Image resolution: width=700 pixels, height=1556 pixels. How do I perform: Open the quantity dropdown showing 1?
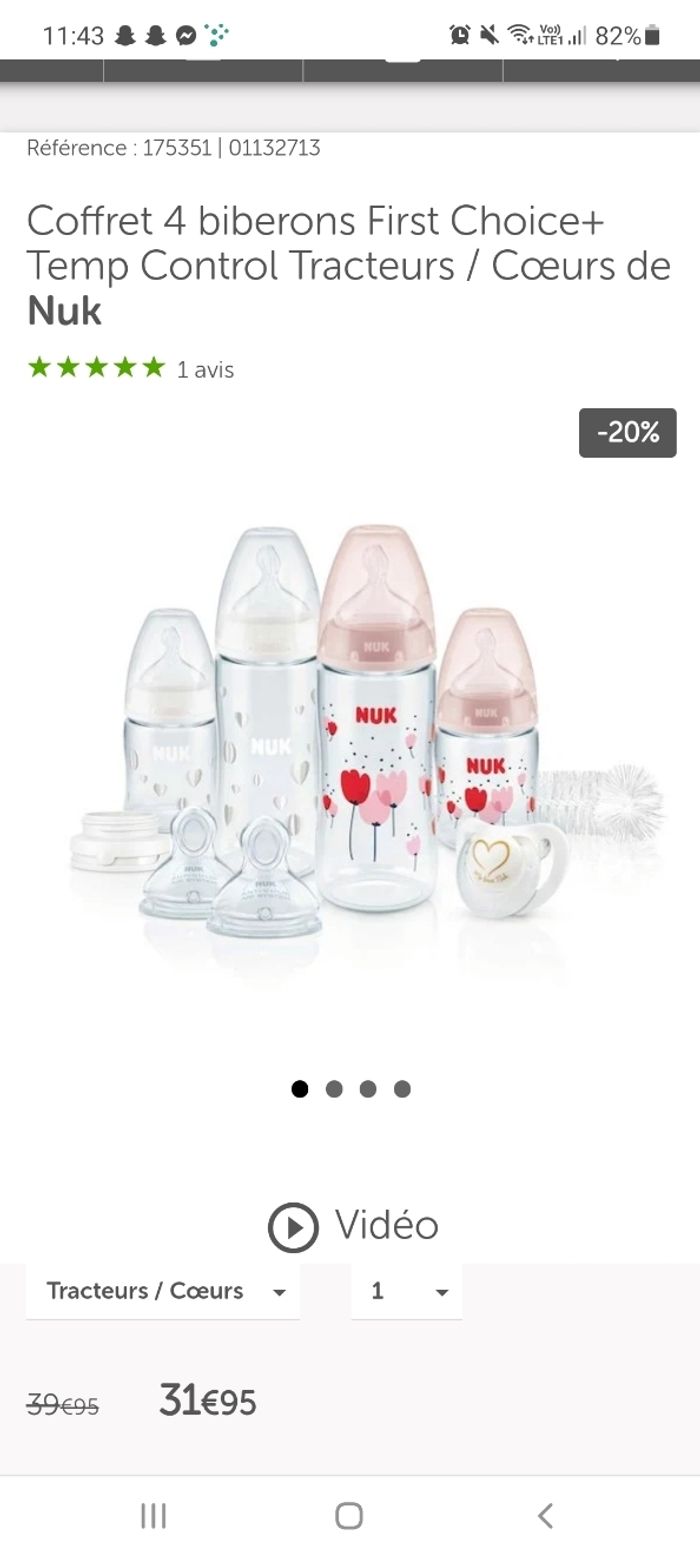(406, 1291)
